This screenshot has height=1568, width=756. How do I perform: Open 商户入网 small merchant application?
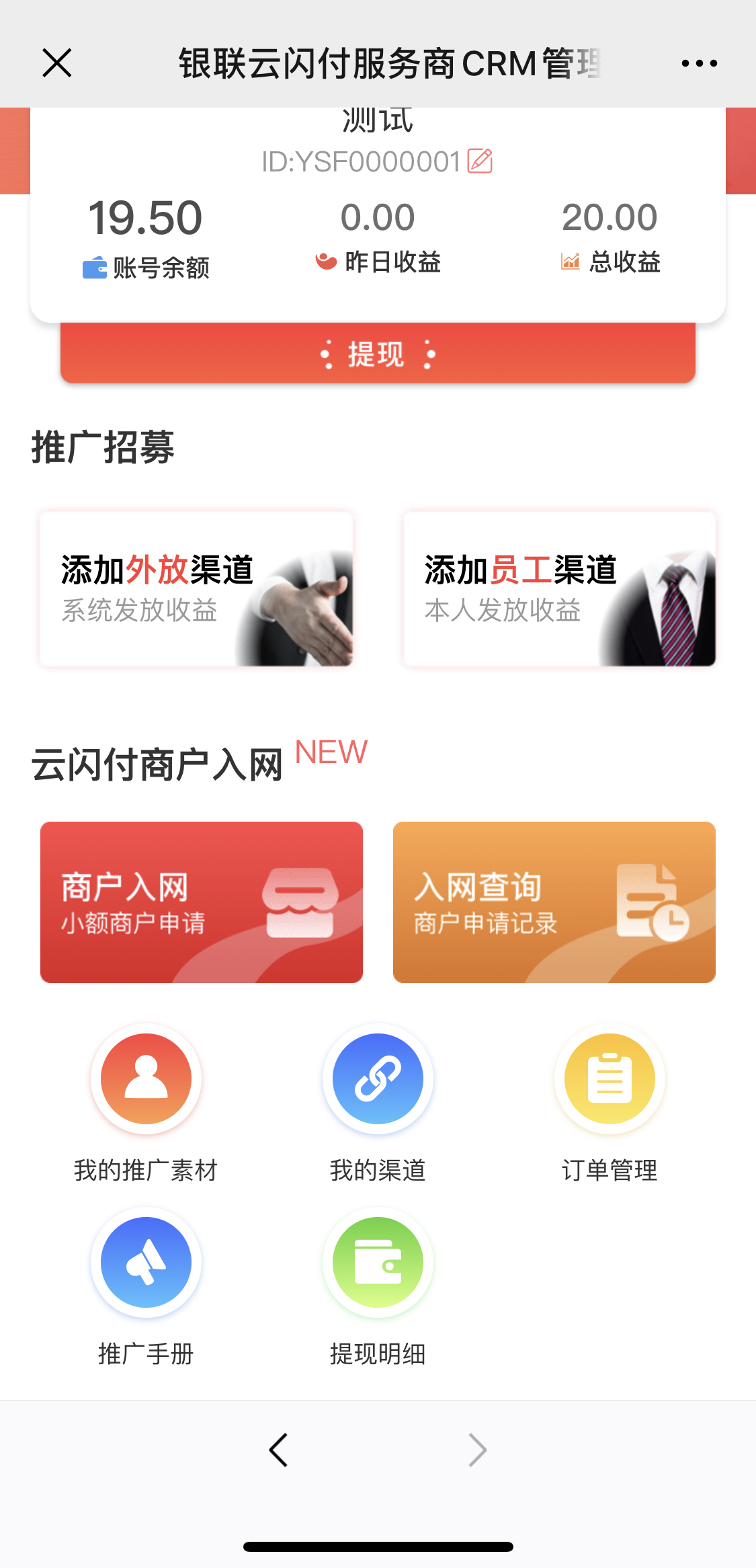tap(202, 902)
